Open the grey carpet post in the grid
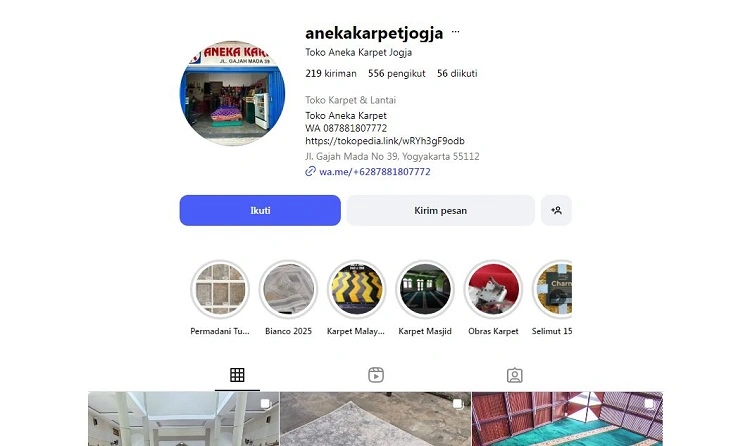750x446 pixels. pos(375,420)
